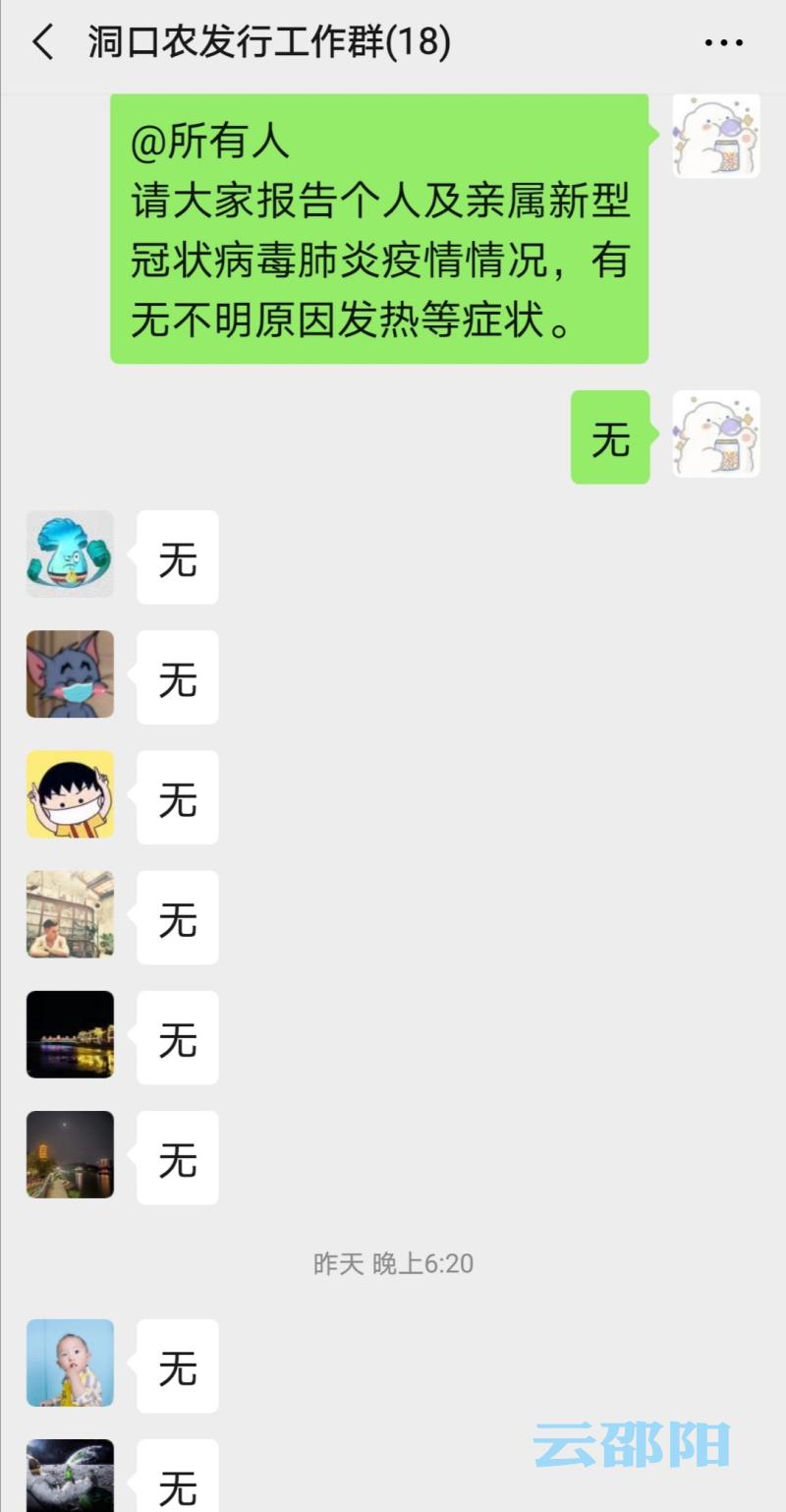
Task: Open the astronaut avatar profile
Action: [x=70, y=1477]
